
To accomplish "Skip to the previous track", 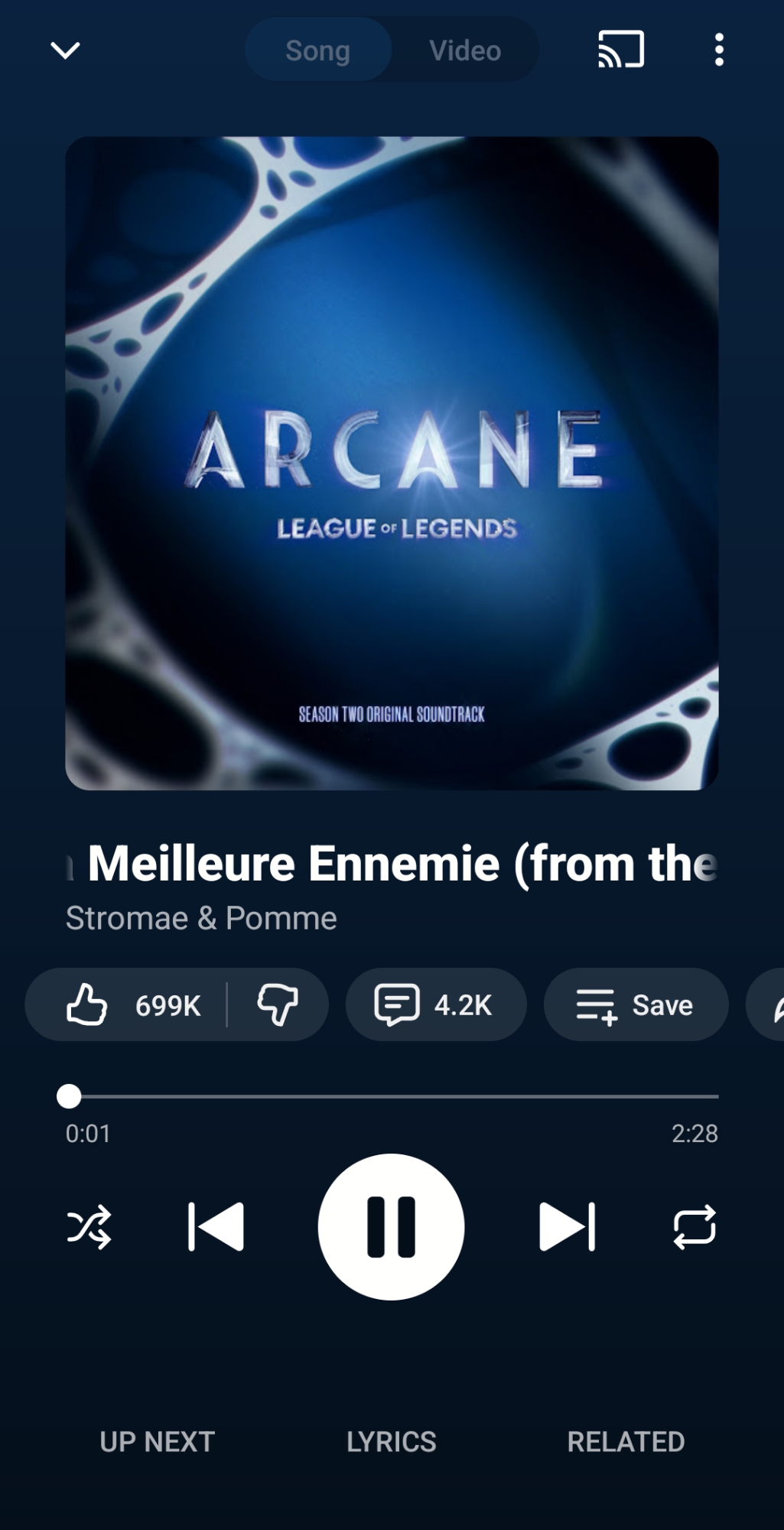I will 216,1227.
